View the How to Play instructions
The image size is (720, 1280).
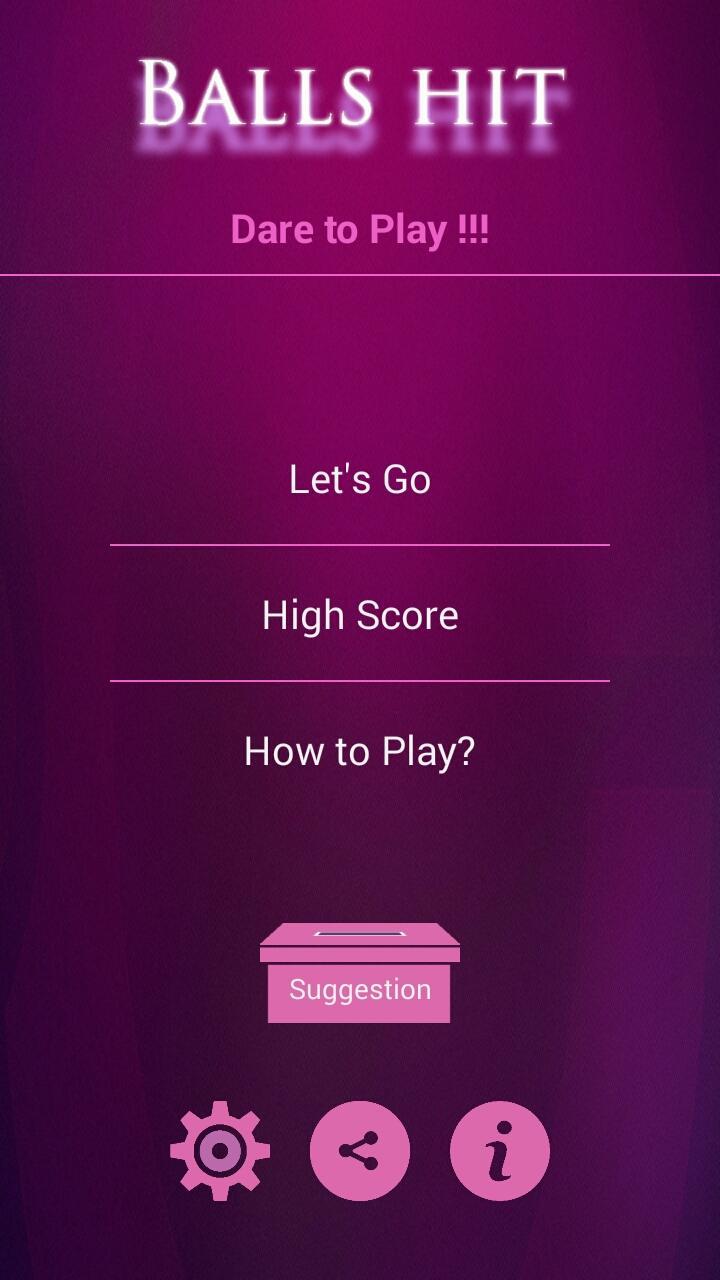click(360, 751)
